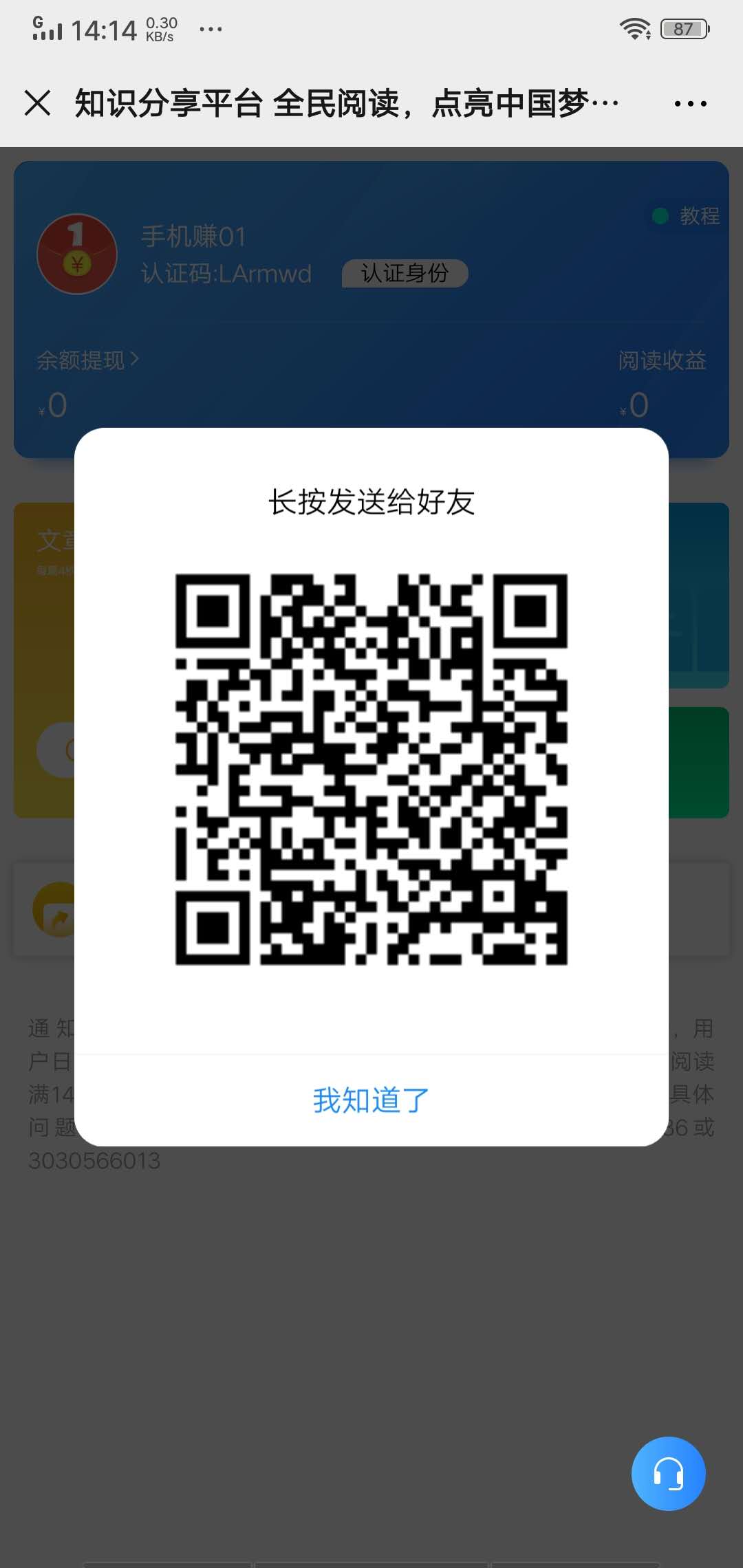Tap the number 3030566013 at bottom
The height and width of the screenshot is (1568, 743).
pyautogui.click(x=94, y=1160)
